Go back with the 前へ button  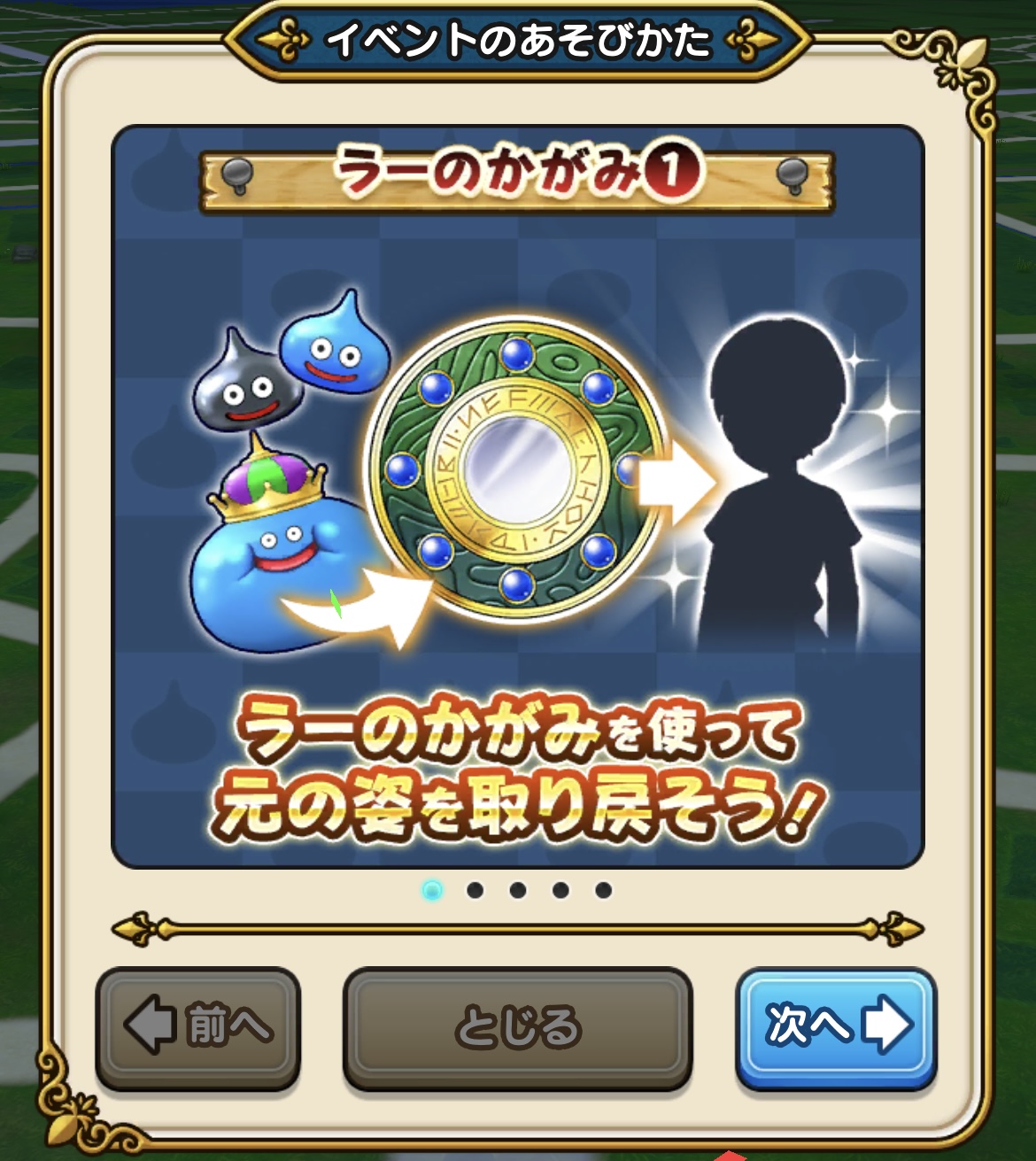[x=198, y=1026]
